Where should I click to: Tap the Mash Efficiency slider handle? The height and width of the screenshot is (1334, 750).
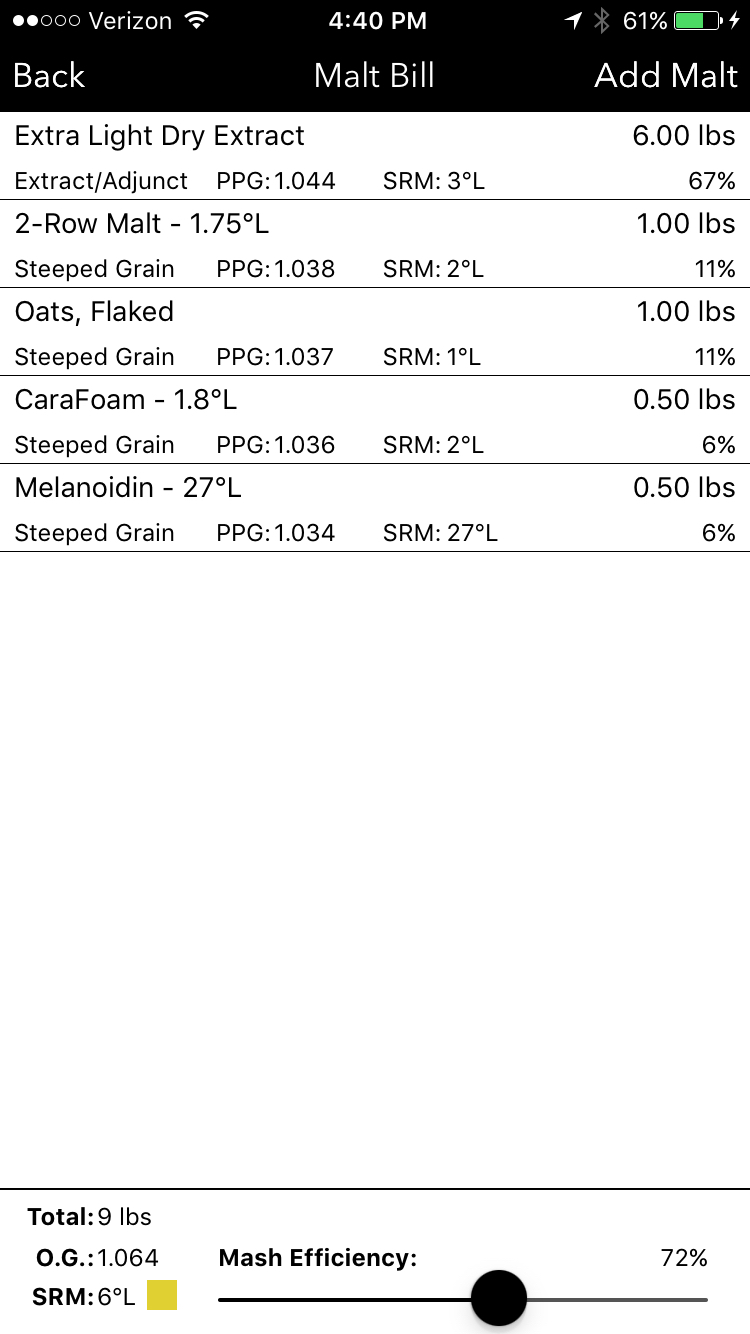click(498, 1298)
